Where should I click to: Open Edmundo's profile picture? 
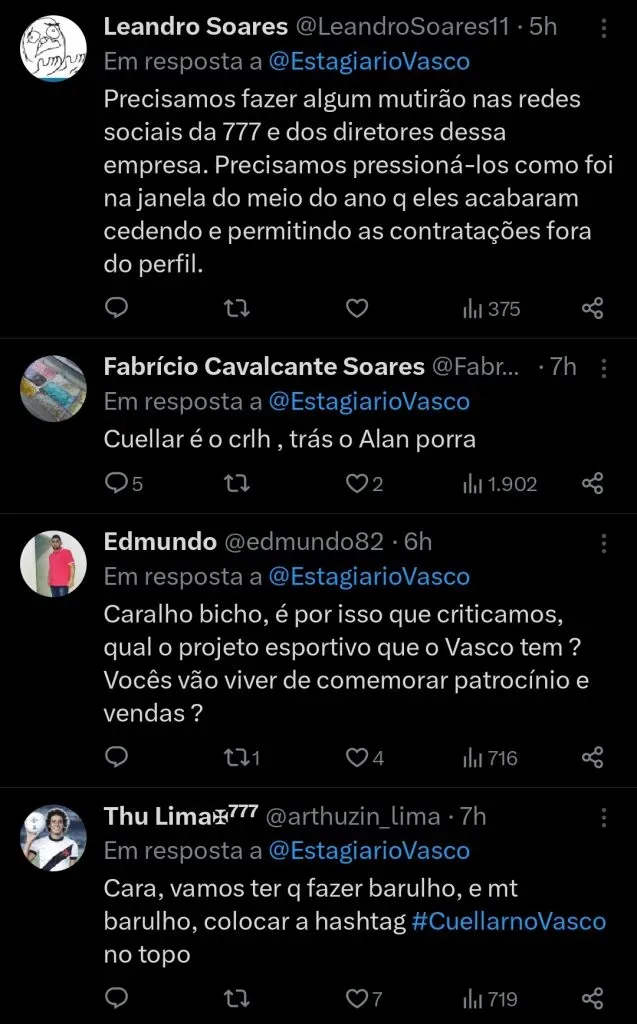click(x=53, y=563)
